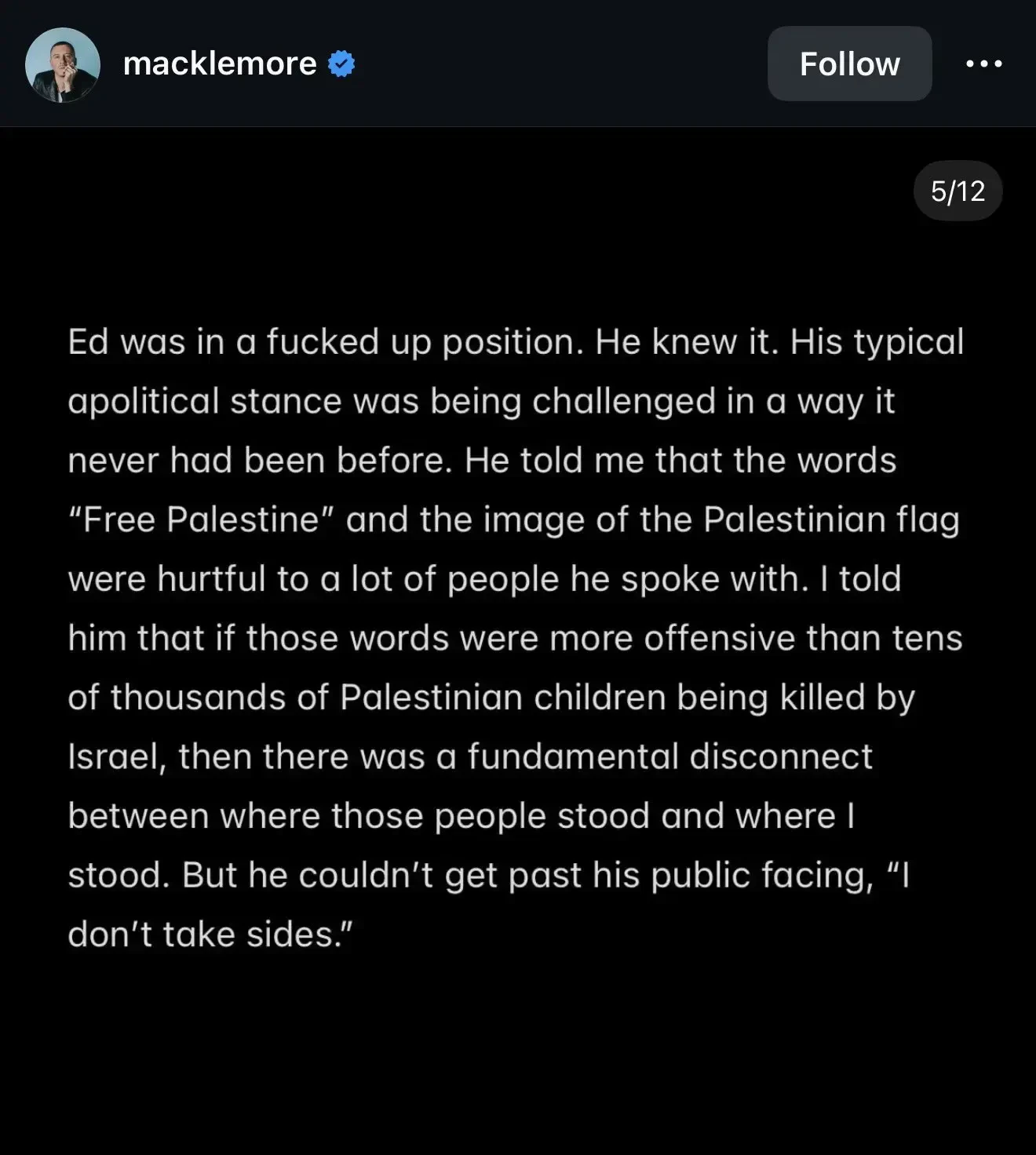
Task: Tap the macklemore username
Action: [220, 64]
